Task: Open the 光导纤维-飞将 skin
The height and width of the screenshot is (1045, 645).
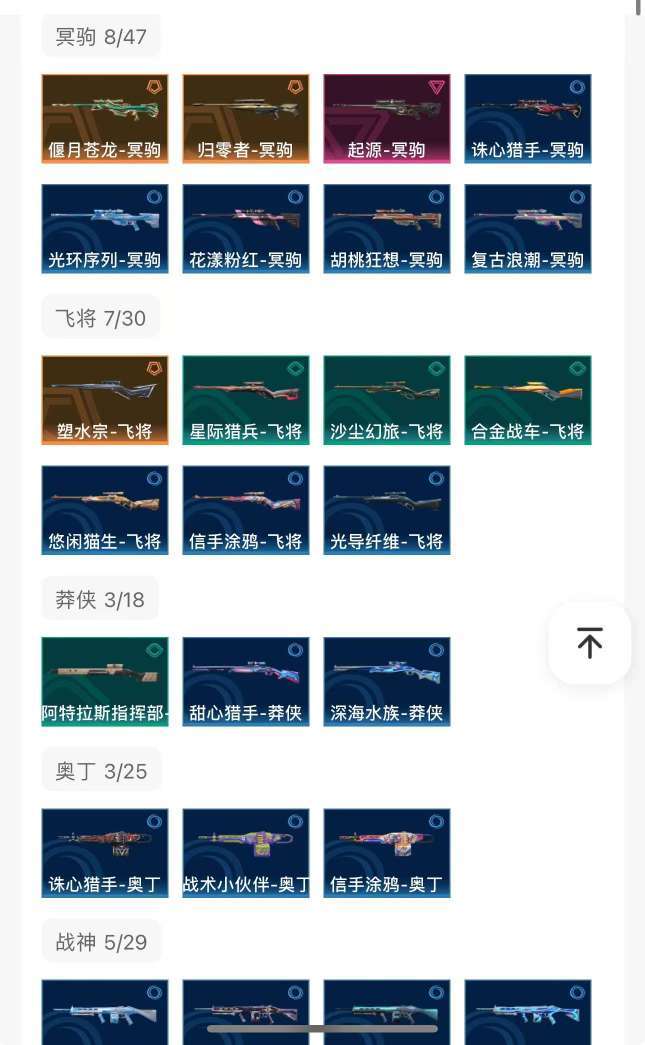Action: (387, 510)
